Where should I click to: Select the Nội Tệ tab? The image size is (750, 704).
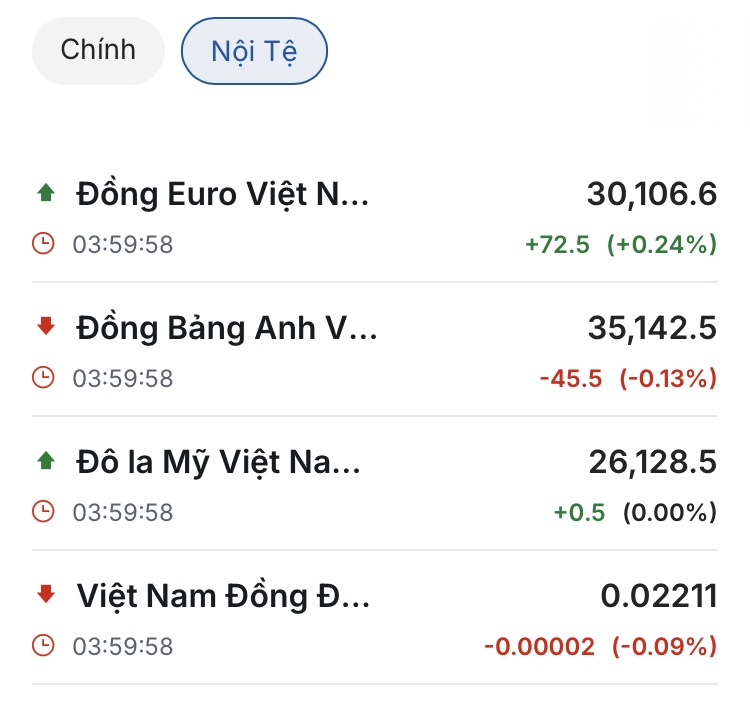pyautogui.click(x=254, y=51)
